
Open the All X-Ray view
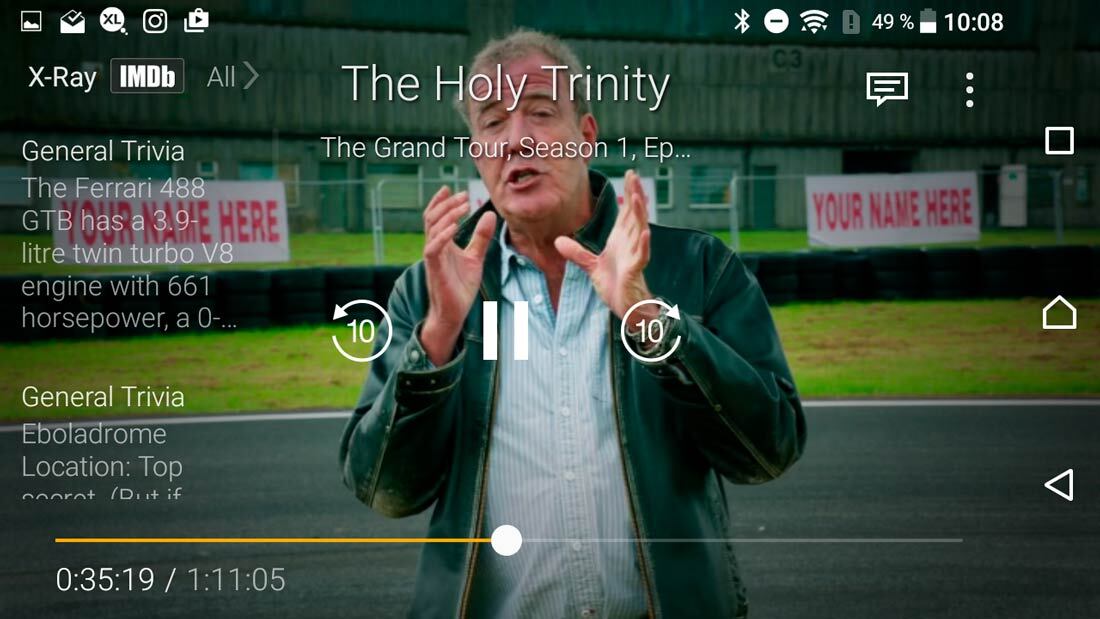click(232, 76)
